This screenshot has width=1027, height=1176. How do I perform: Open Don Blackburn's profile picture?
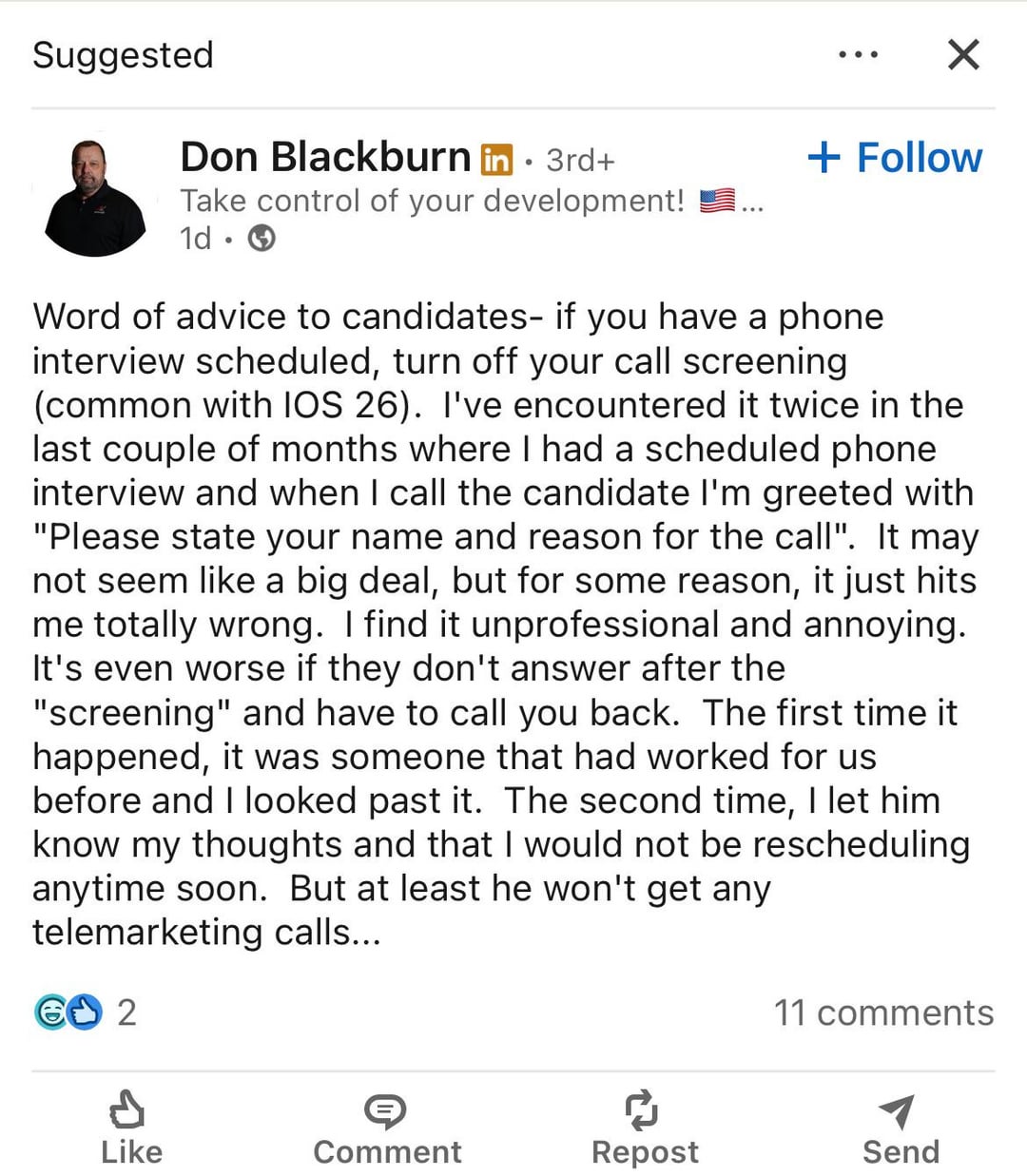pos(95,198)
